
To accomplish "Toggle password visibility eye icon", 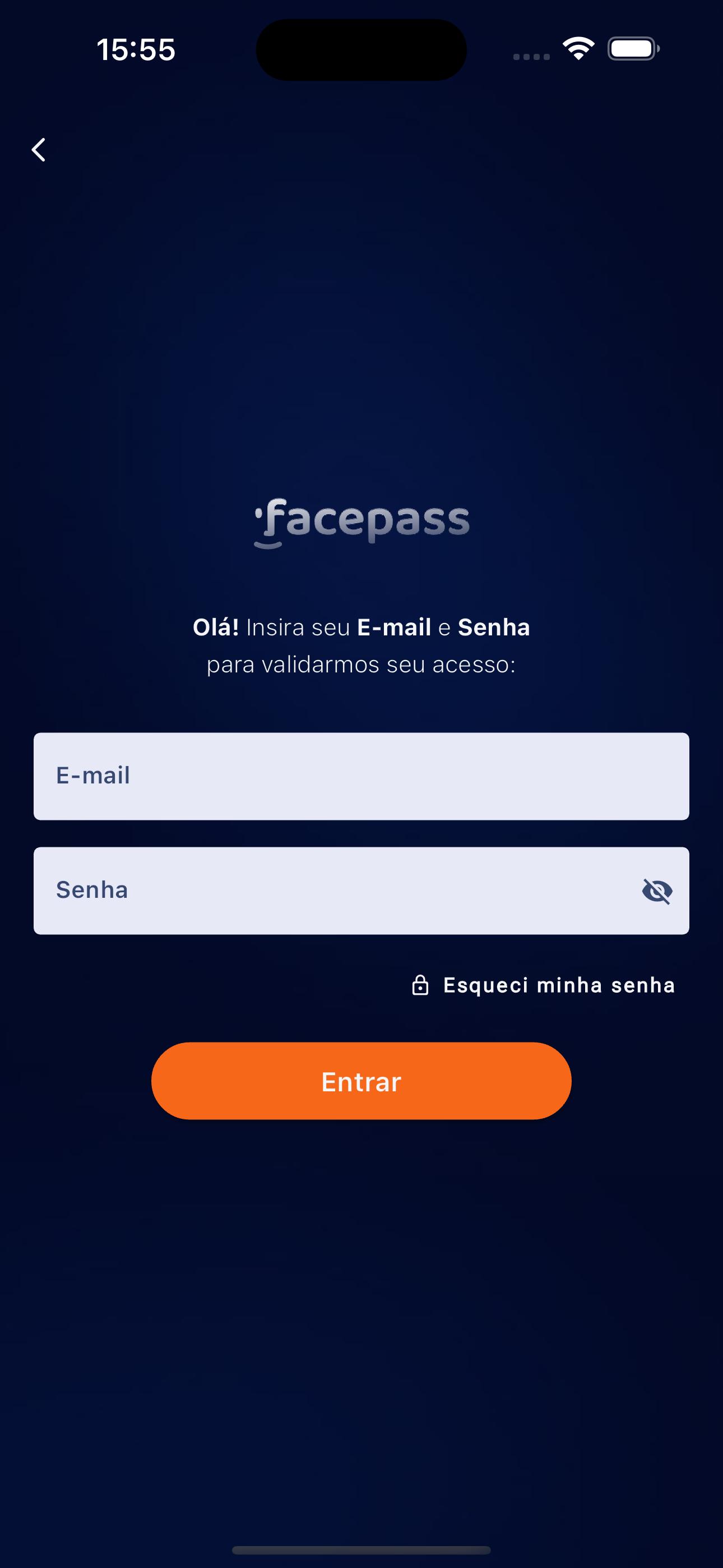I will [657, 891].
